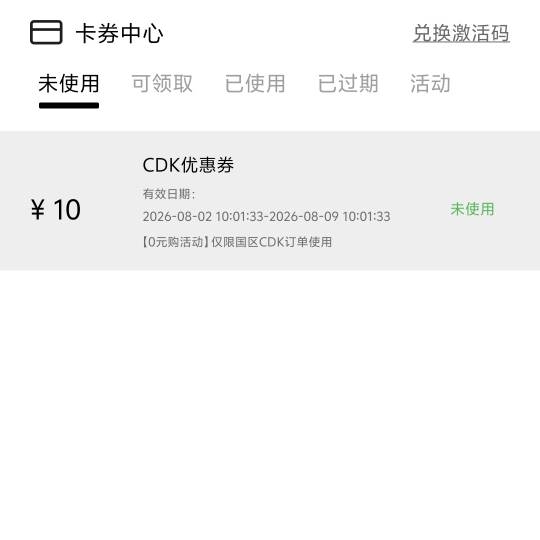Switch to the 可领取 tab
The width and height of the screenshot is (540, 540).
pos(162,84)
